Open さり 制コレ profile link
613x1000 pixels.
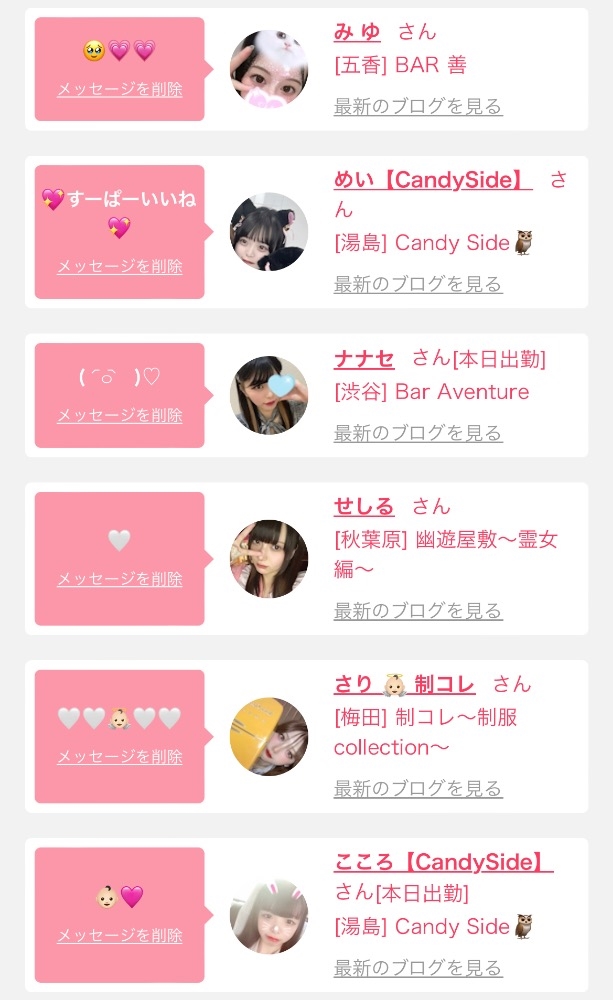[x=404, y=684]
